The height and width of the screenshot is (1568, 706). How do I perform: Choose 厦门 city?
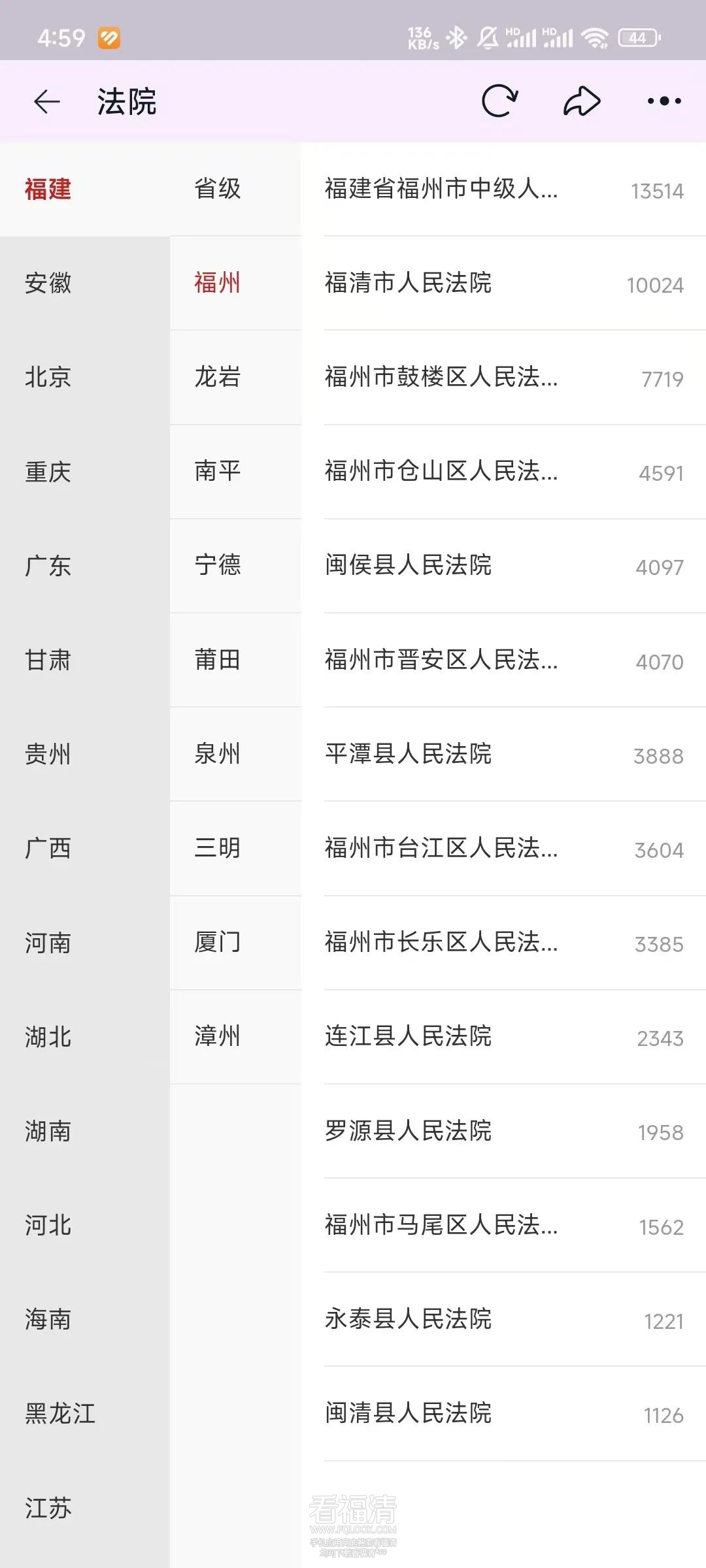tap(218, 942)
